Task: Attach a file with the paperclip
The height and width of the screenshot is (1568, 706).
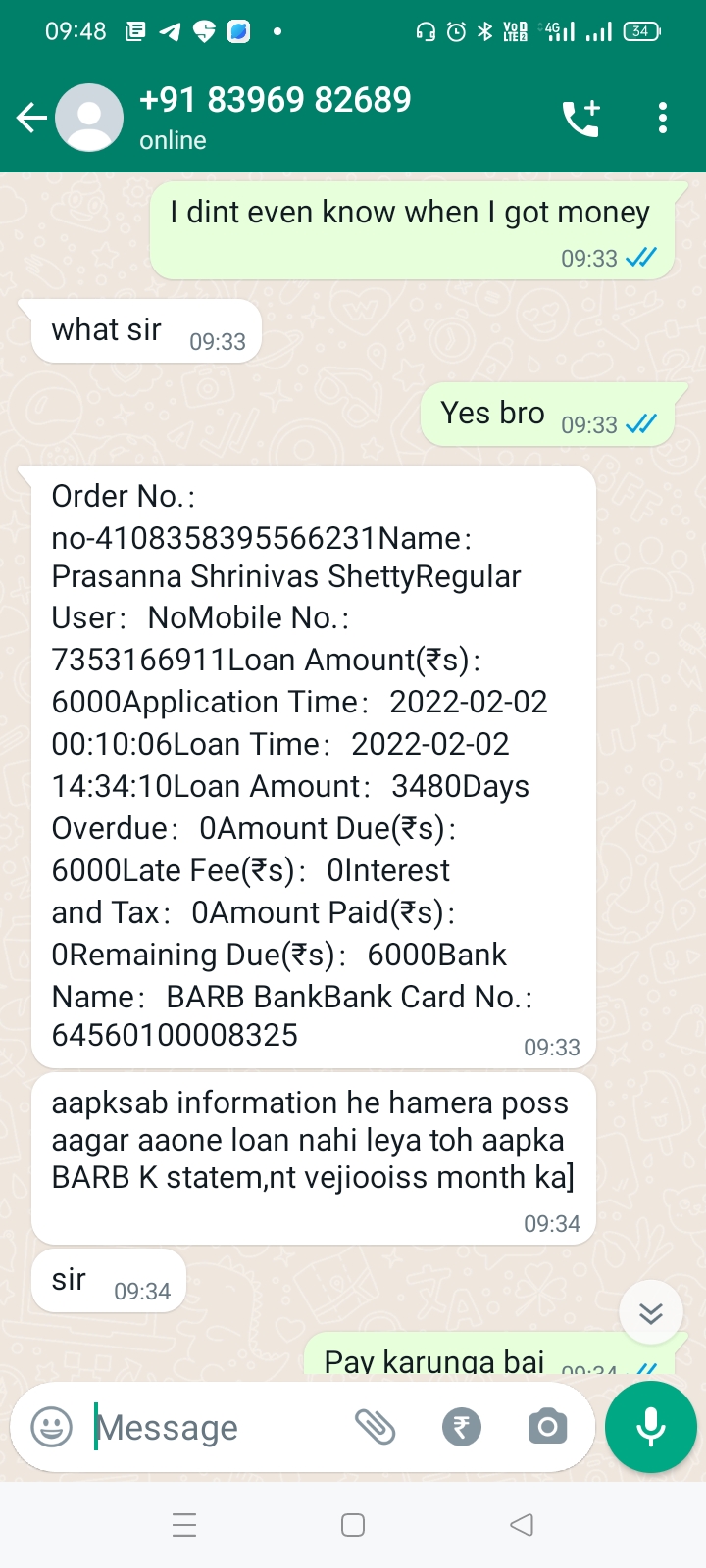Action: (375, 1427)
